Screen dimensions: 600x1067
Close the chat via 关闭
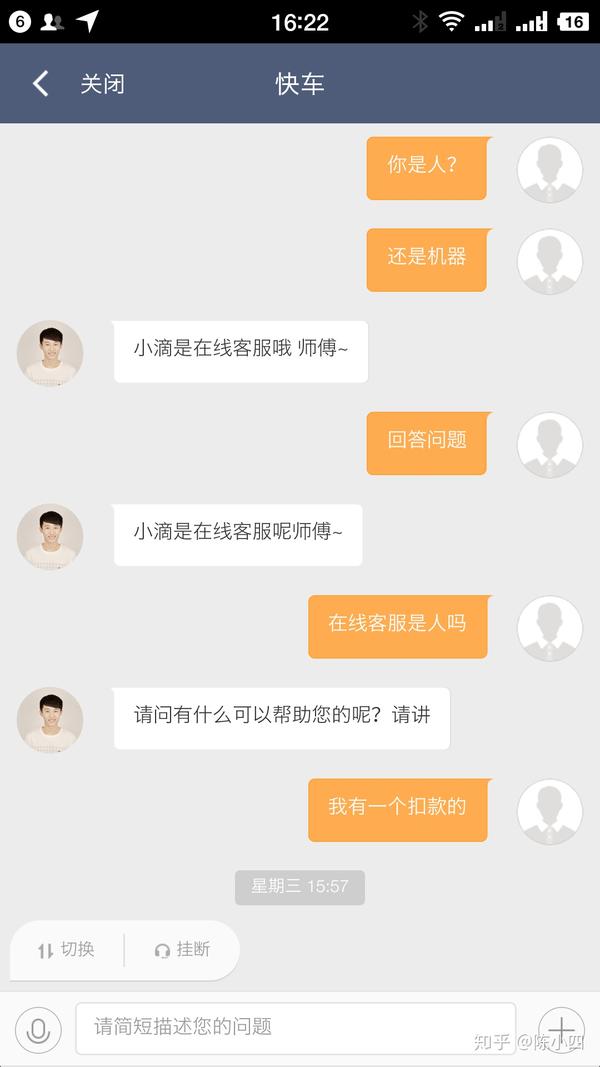point(102,83)
